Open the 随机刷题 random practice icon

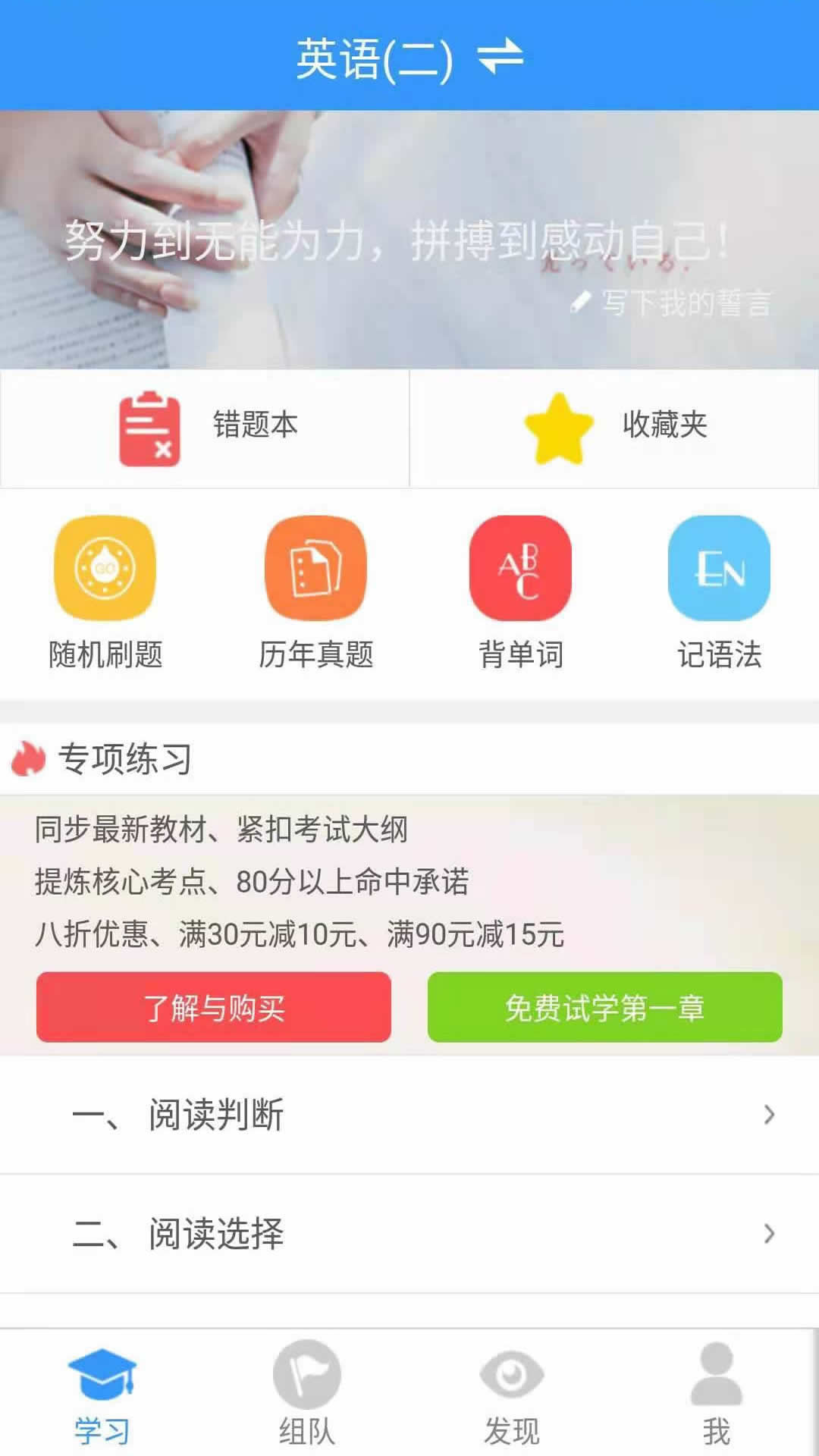pos(106,569)
